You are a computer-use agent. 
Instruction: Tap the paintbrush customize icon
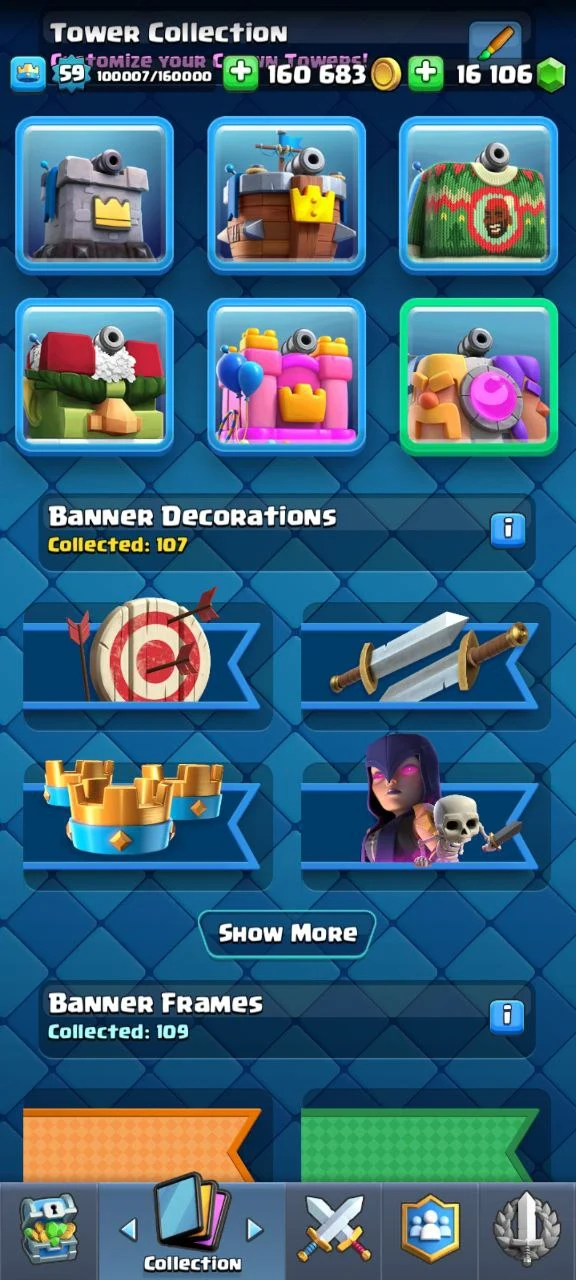point(495,41)
